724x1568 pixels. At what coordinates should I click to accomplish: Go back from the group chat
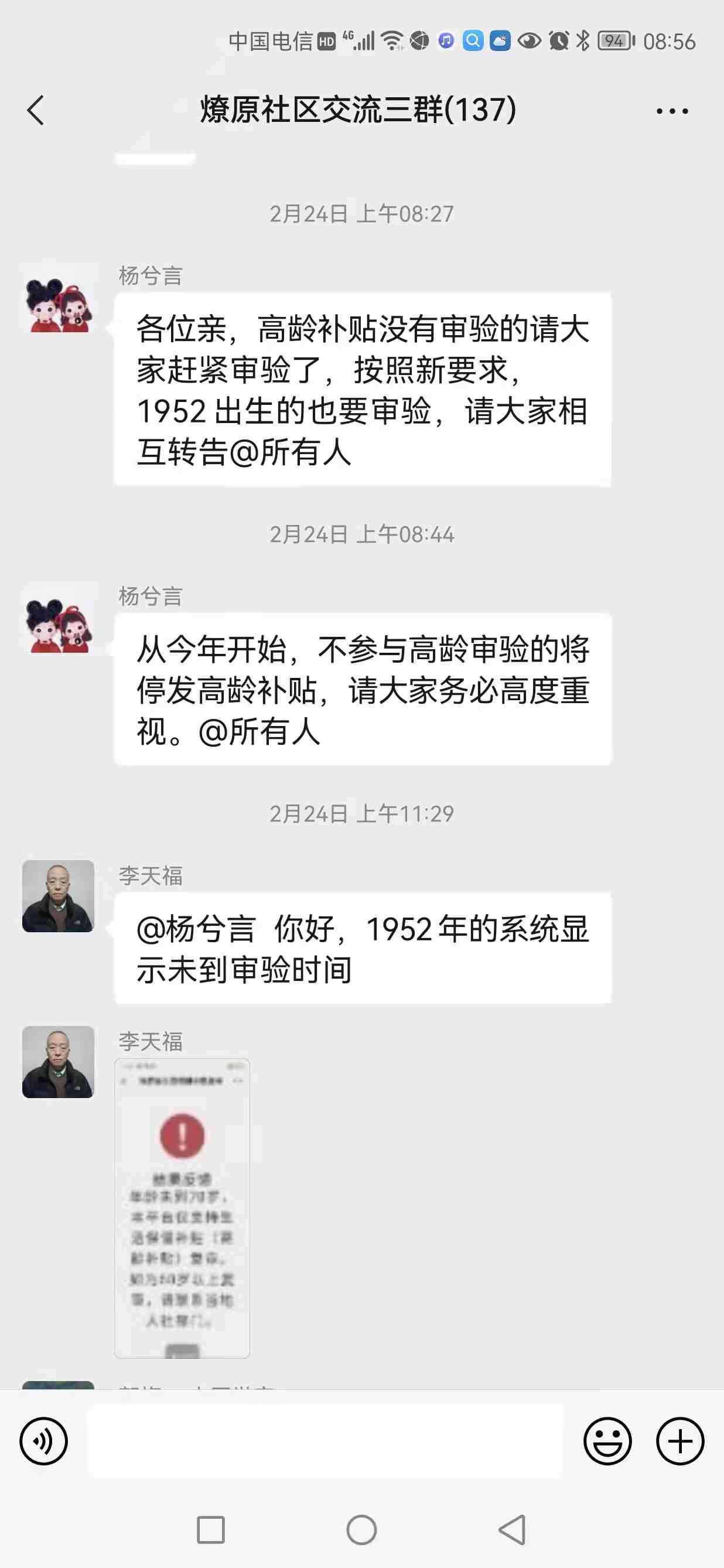coord(36,110)
